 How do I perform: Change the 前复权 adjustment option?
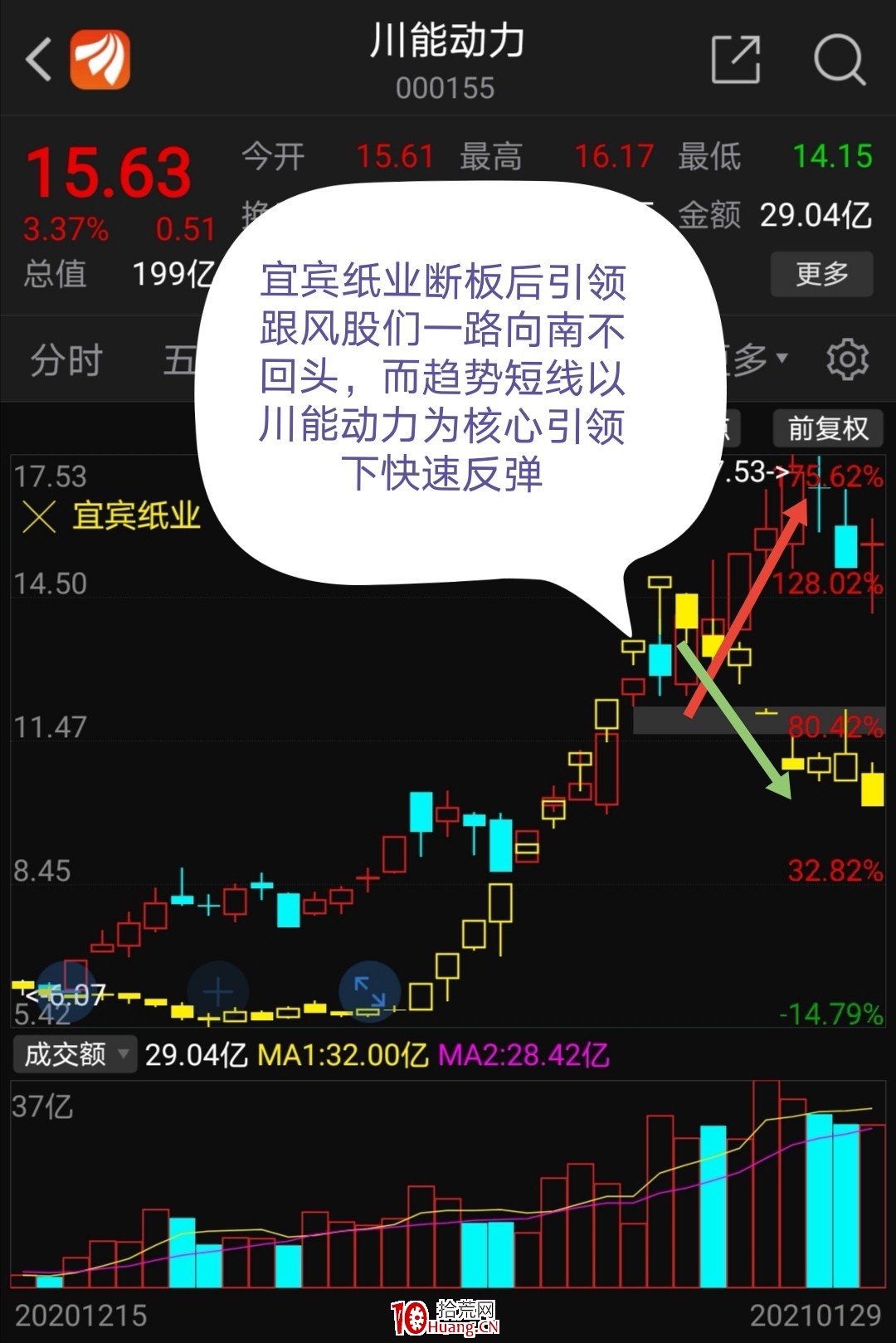click(x=827, y=428)
